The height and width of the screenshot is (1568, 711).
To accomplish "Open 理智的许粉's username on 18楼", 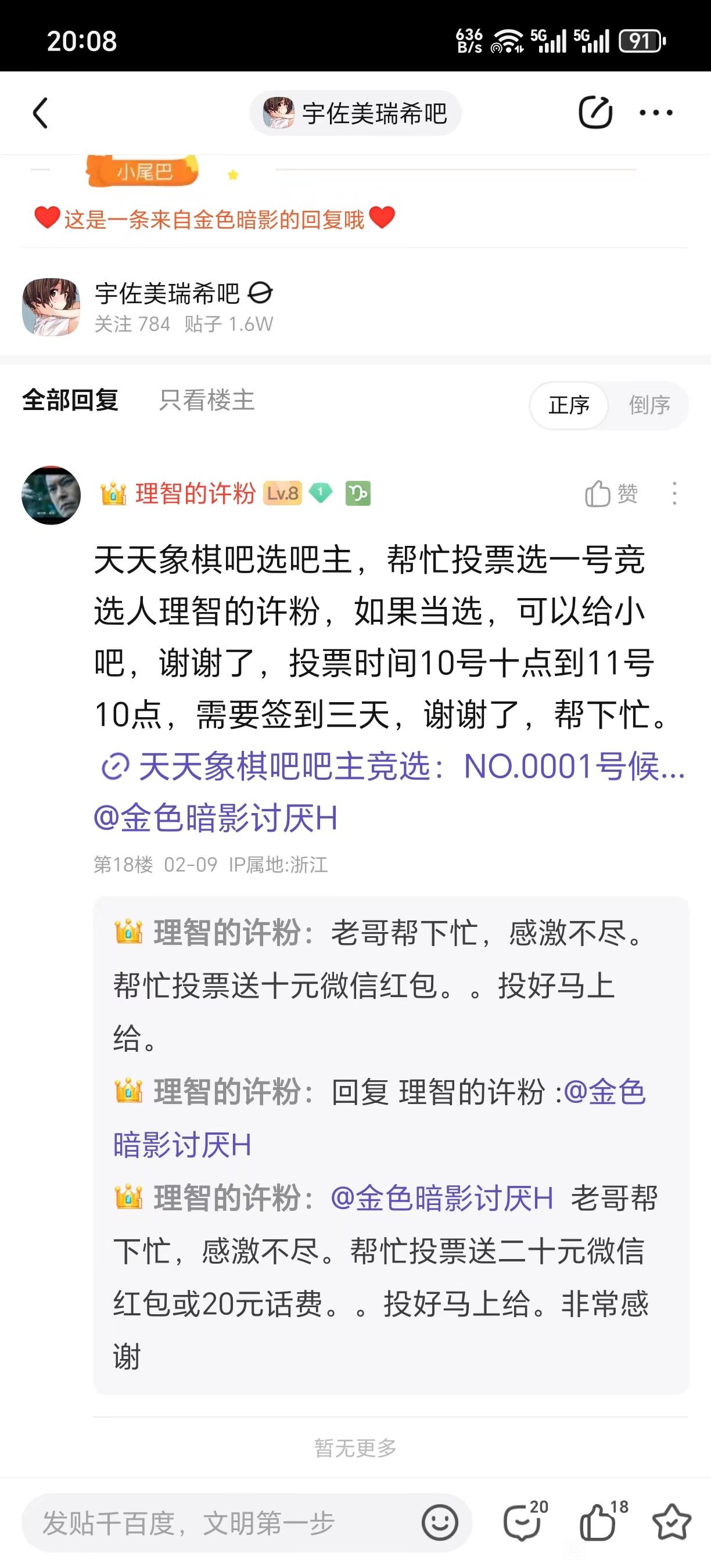I will (x=195, y=493).
